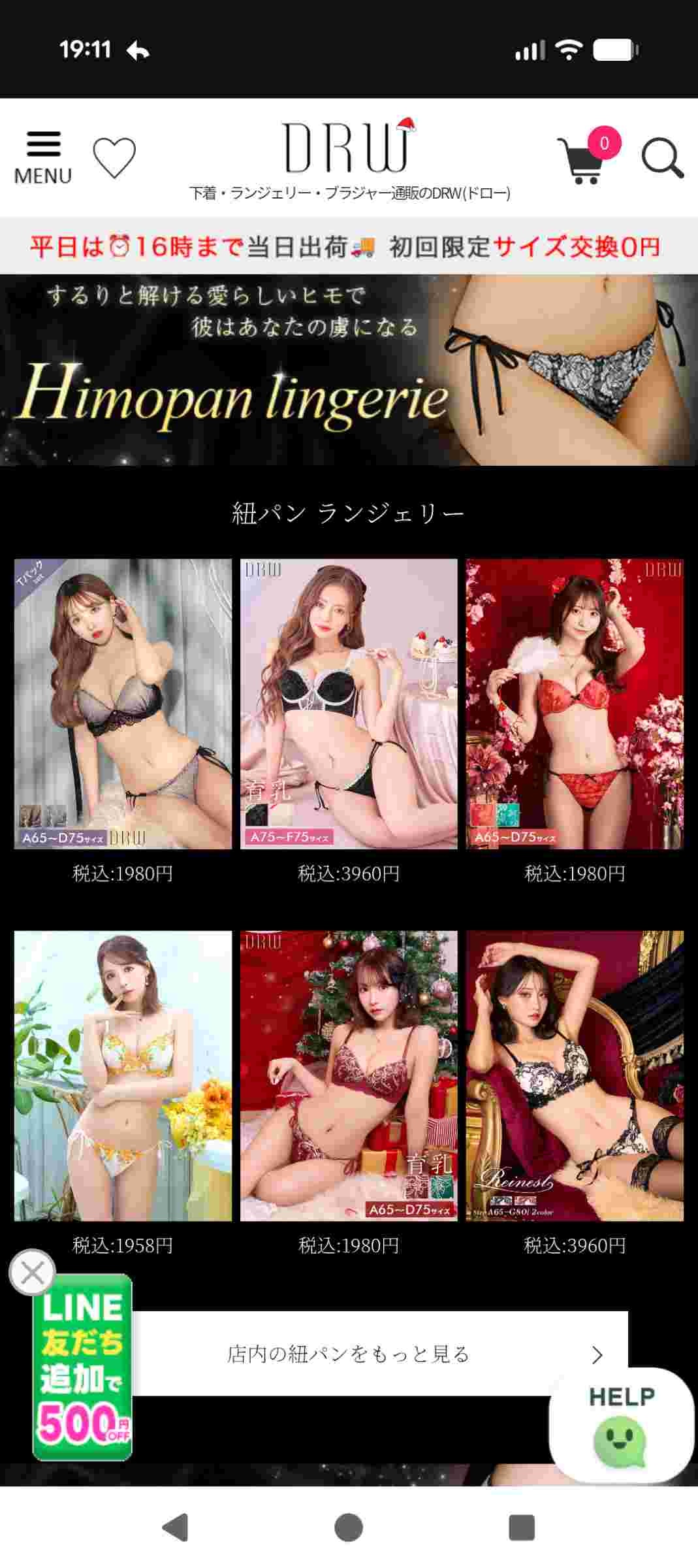Open the Reinest black-and-white set product
The image size is (698, 1568).
click(x=575, y=1075)
